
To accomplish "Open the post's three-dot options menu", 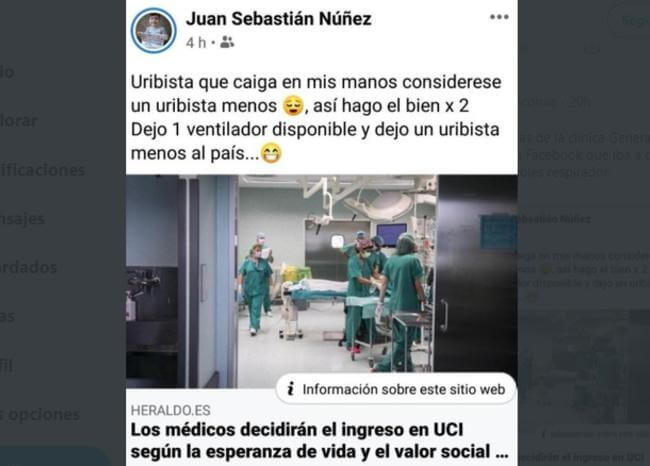I will click(498, 18).
